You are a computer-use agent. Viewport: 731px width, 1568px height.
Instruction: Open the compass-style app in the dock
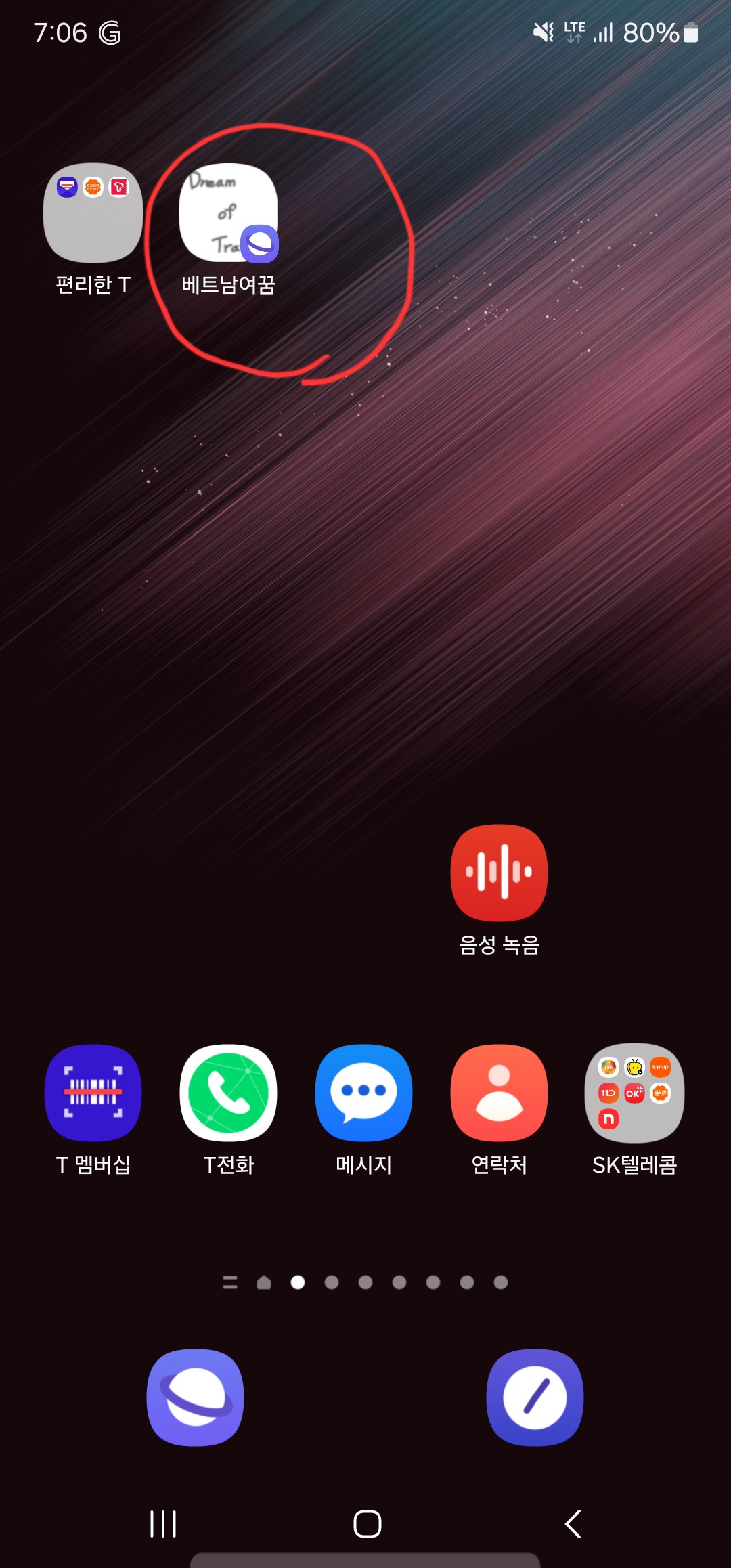tap(535, 1397)
